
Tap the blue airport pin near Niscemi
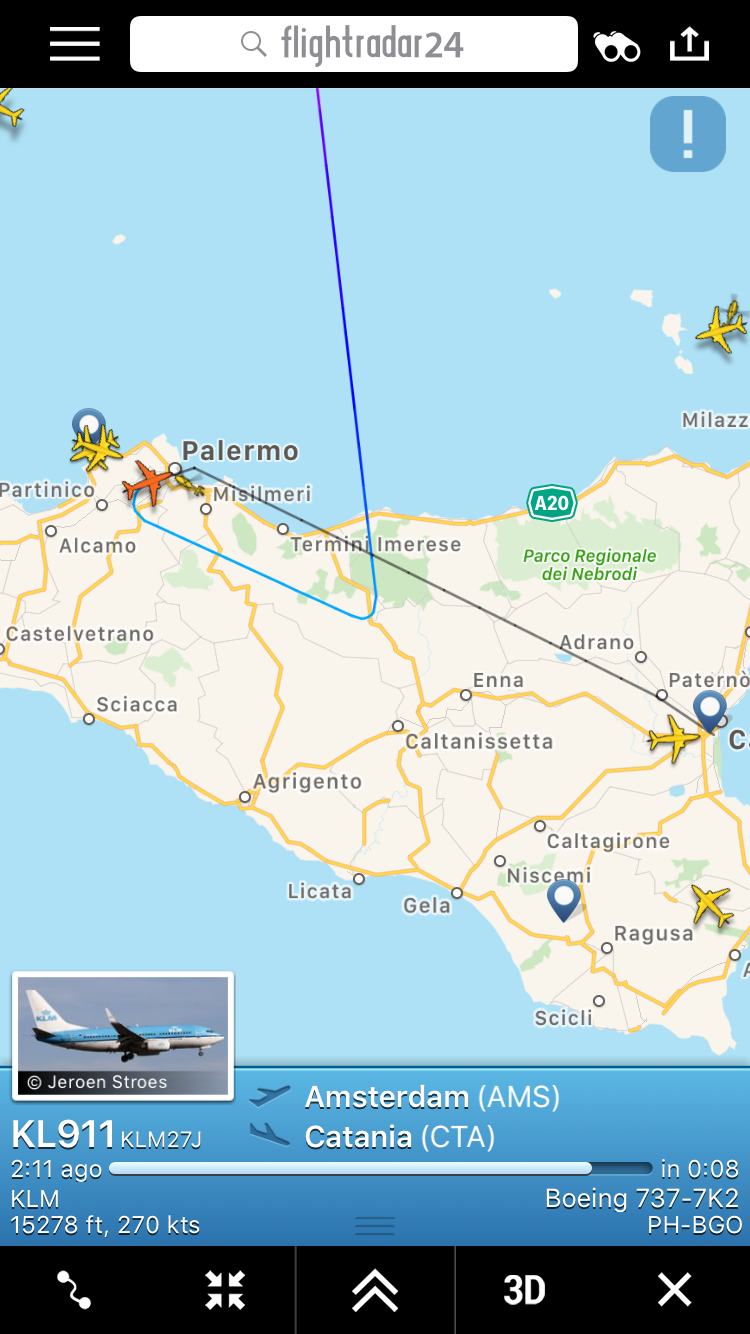(x=564, y=898)
